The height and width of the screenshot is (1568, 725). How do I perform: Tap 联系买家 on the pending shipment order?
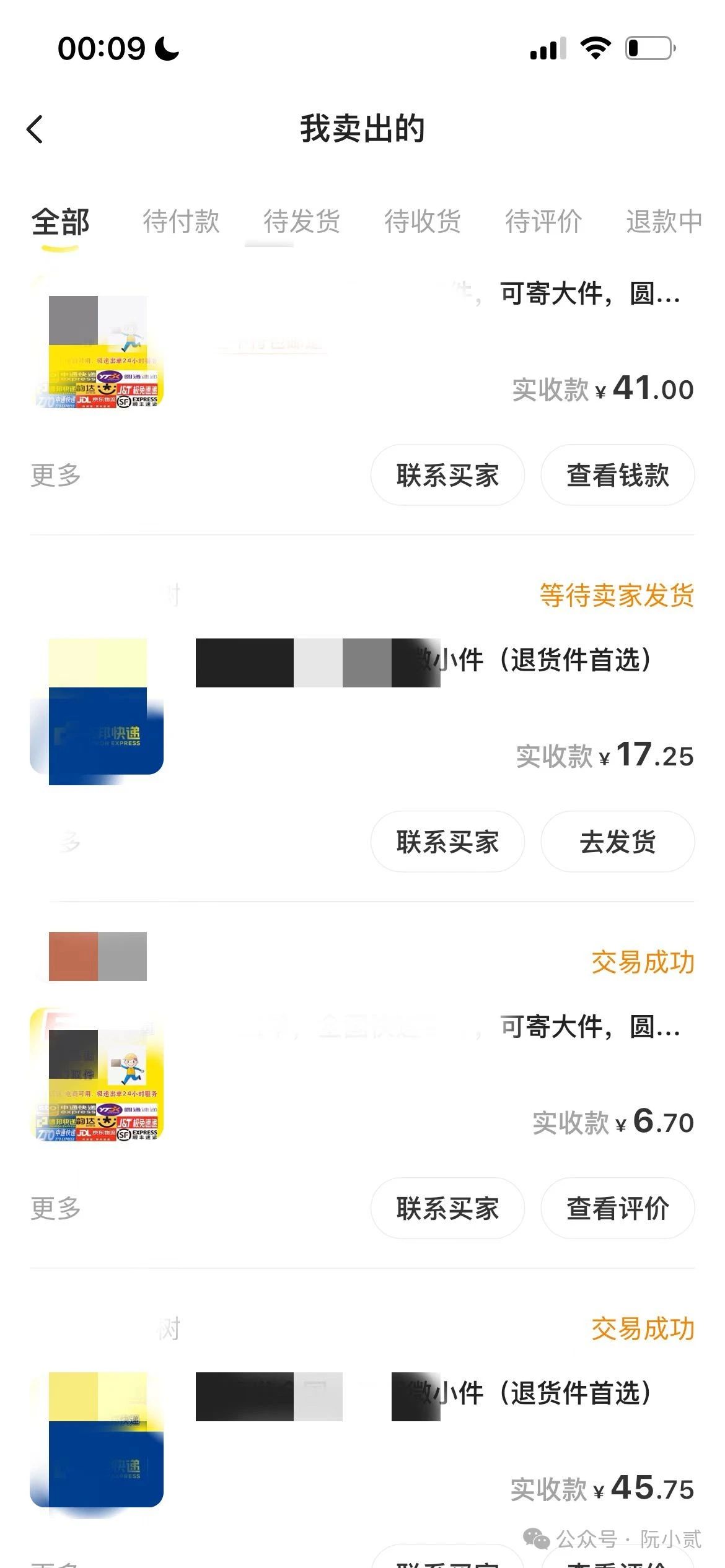tap(448, 842)
